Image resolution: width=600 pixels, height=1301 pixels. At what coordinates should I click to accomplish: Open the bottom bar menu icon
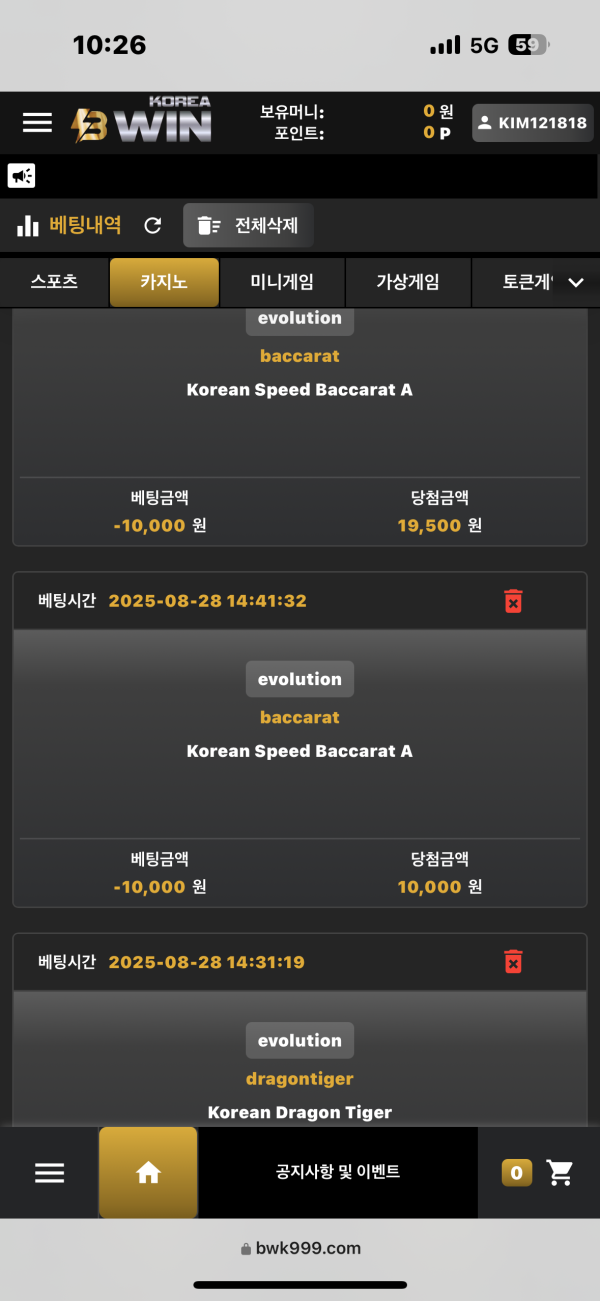pyautogui.click(x=49, y=1173)
